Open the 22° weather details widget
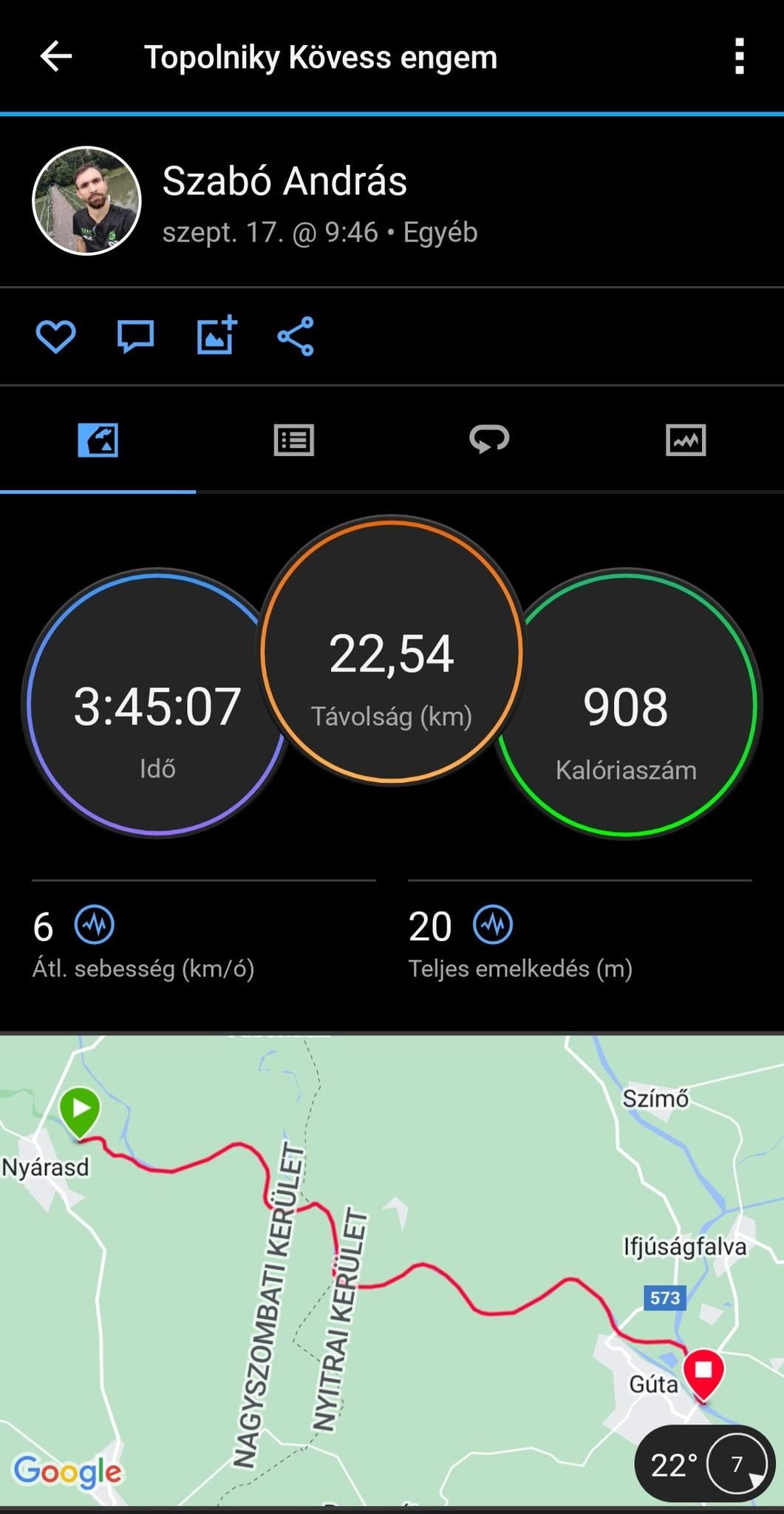The height and width of the screenshot is (1514, 784). 704,1464
